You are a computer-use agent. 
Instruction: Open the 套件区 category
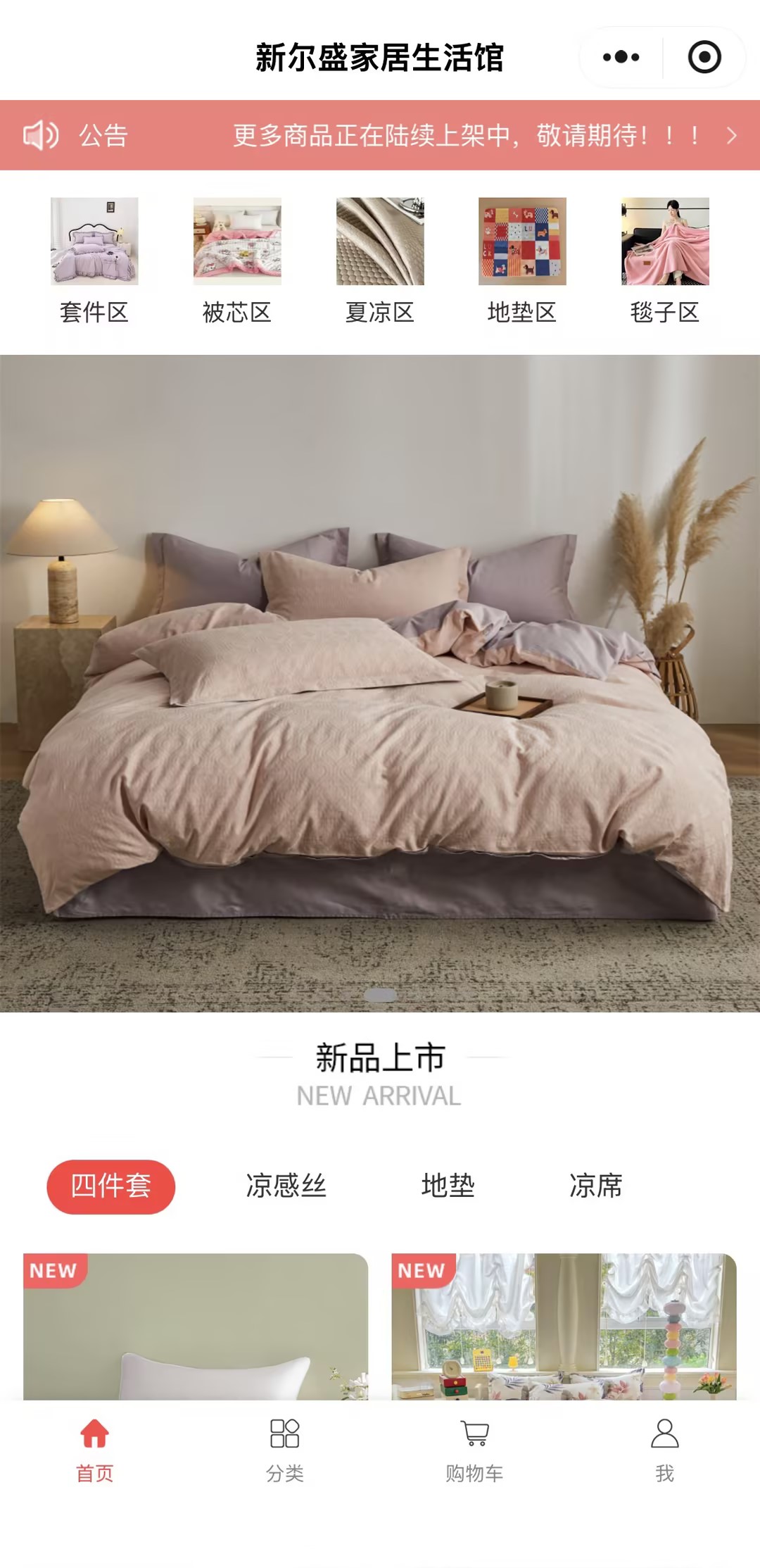pos(94,259)
